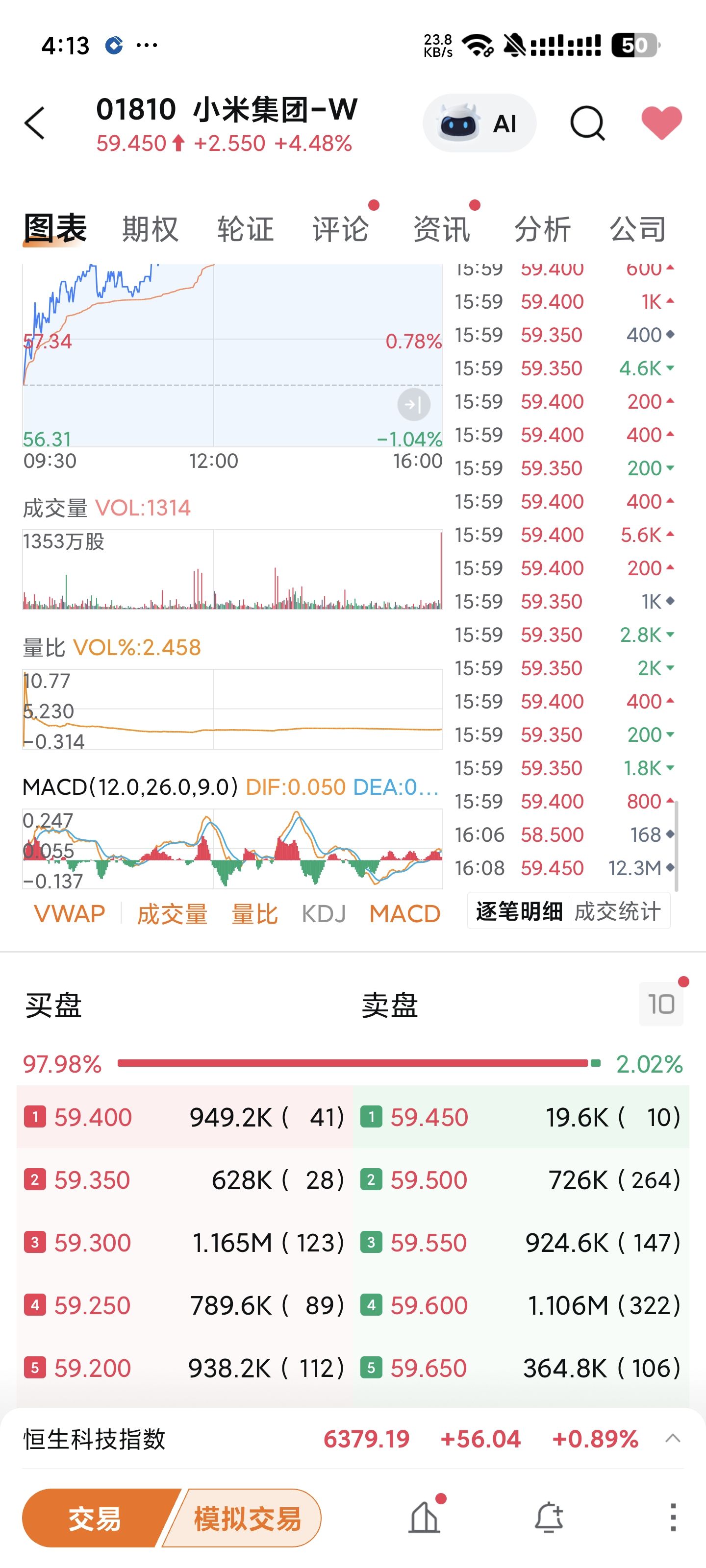The image size is (706, 1568).
Task: Remove stock from favorites with heart
Action: pos(661,122)
